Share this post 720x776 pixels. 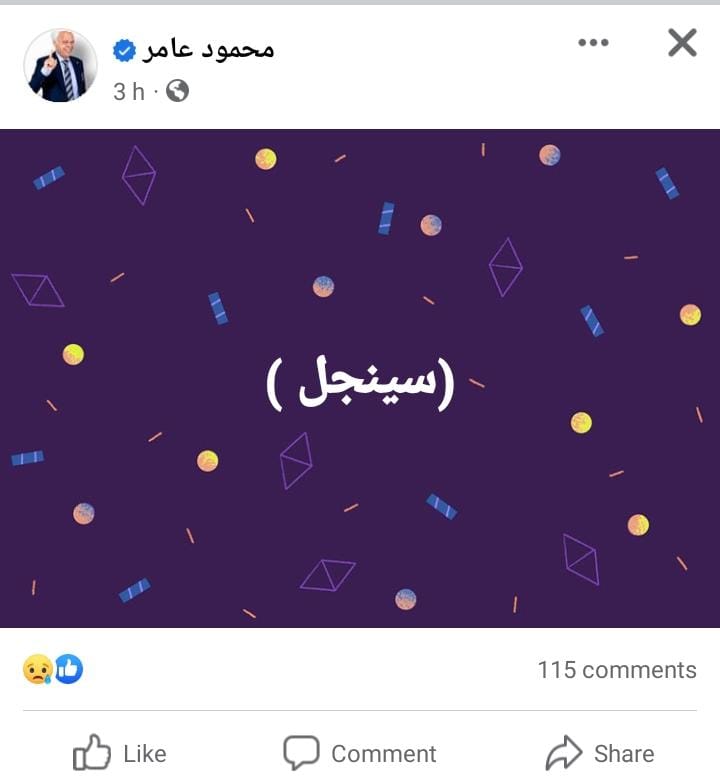(600, 753)
